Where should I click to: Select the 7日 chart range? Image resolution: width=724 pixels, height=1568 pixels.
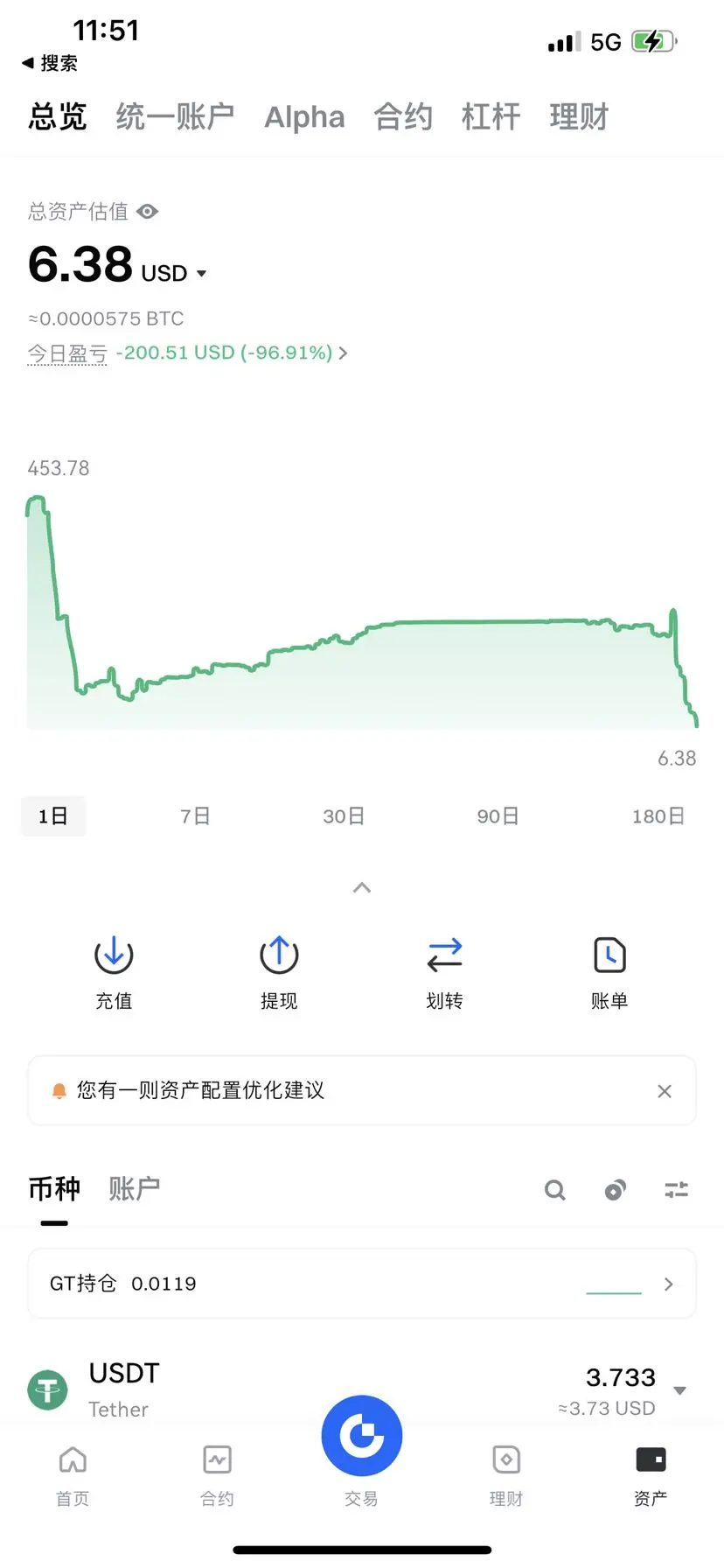(195, 816)
